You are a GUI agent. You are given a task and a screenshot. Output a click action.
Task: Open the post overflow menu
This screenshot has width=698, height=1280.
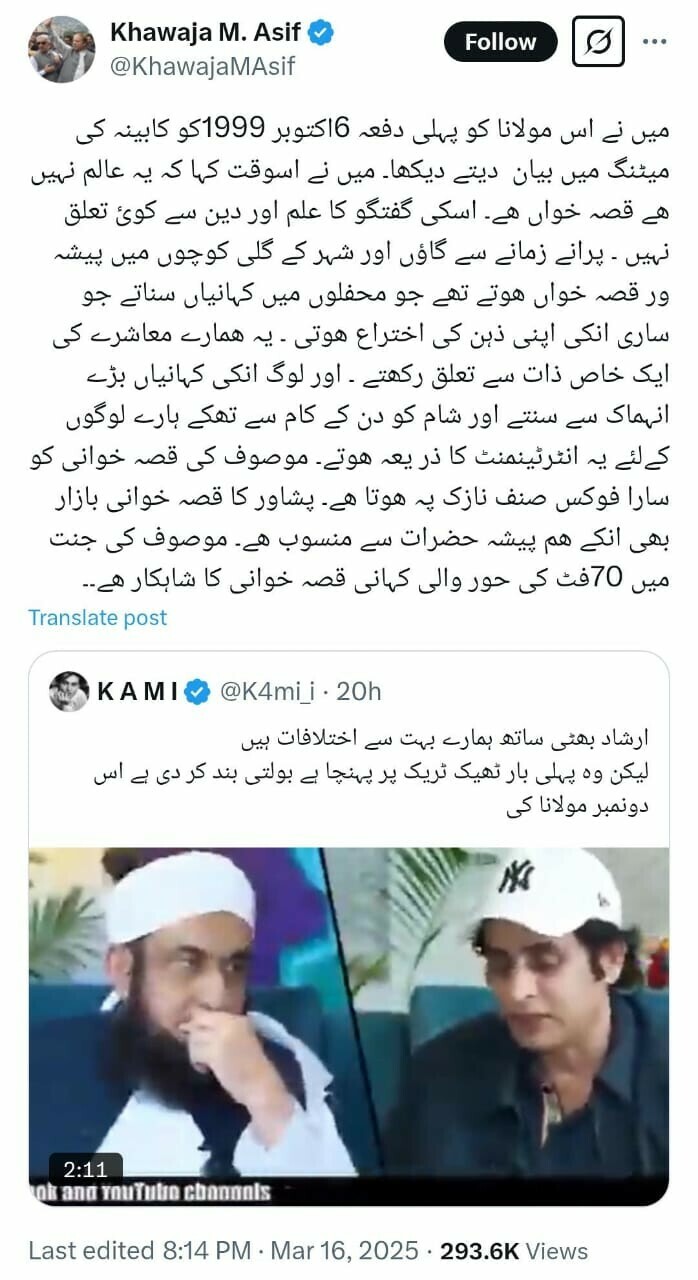654,42
